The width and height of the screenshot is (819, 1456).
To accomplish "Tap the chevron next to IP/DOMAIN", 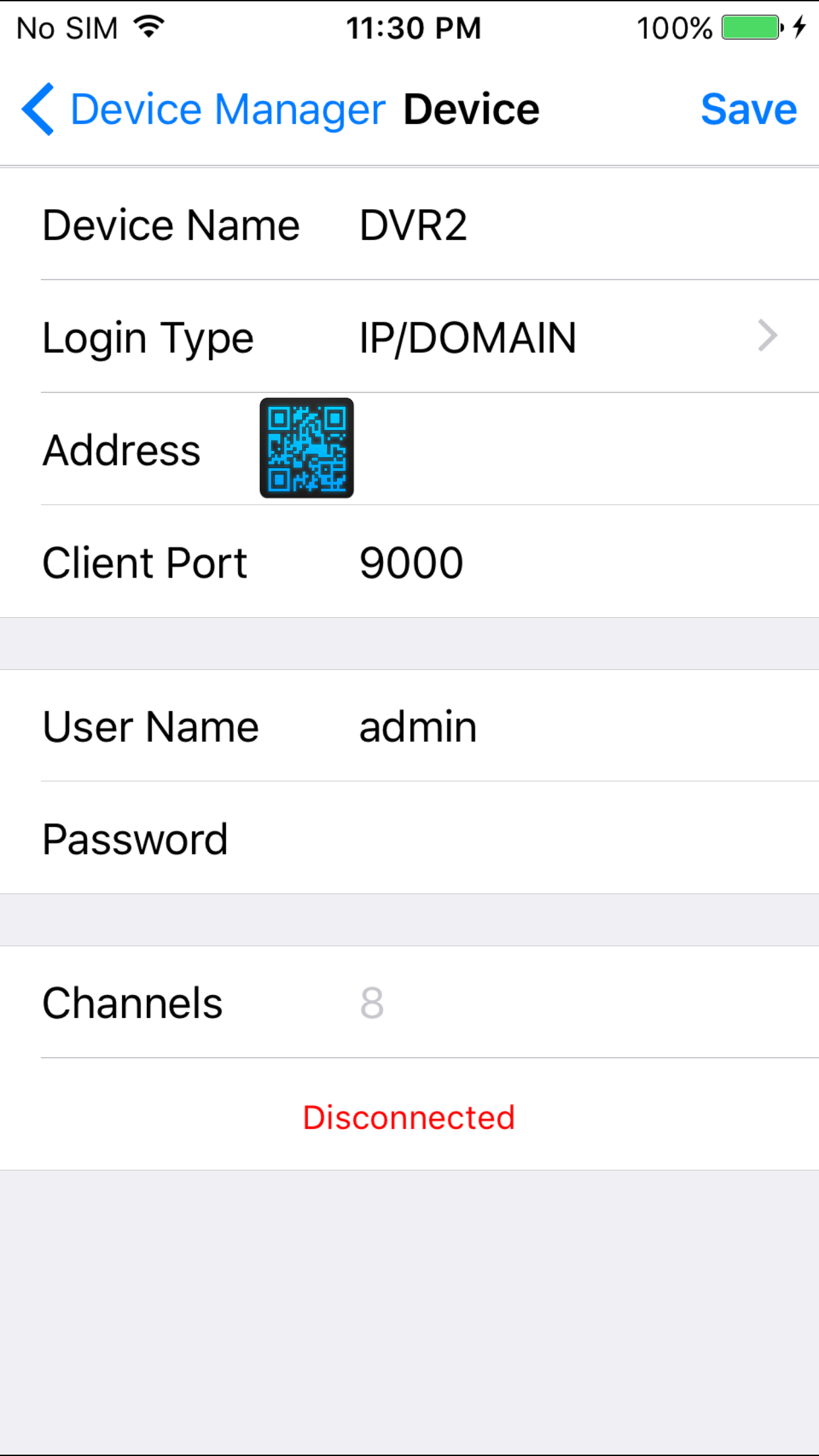I will point(767,336).
